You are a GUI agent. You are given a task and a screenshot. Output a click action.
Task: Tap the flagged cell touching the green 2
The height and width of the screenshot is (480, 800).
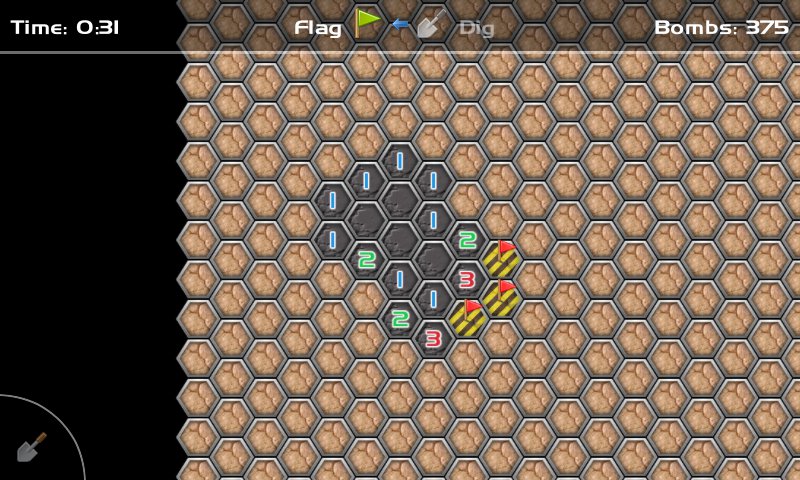pyautogui.click(x=500, y=259)
